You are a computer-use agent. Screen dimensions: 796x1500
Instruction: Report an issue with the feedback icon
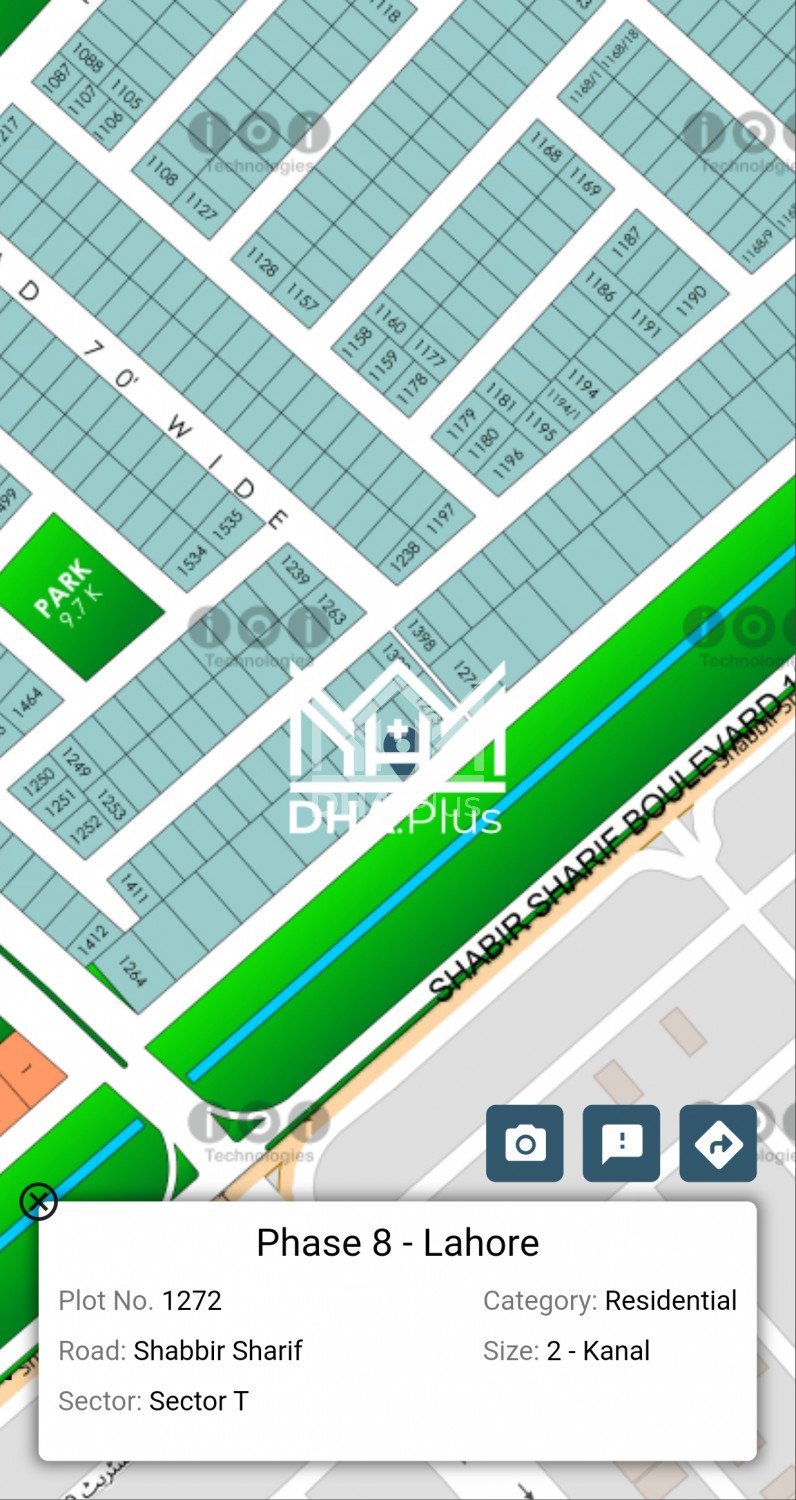click(621, 1143)
